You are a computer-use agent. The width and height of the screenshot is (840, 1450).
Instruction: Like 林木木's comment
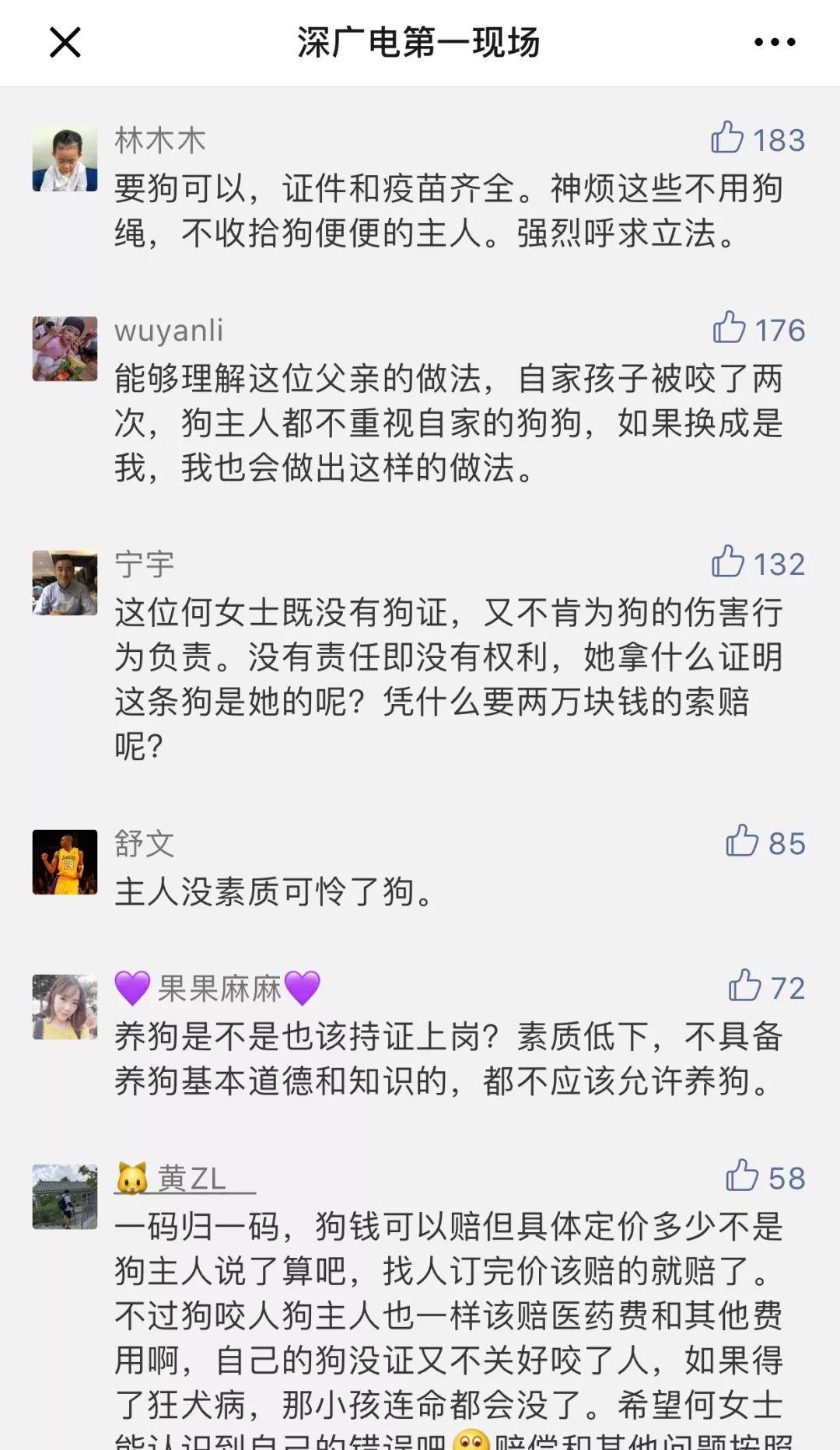[x=728, y=138]
